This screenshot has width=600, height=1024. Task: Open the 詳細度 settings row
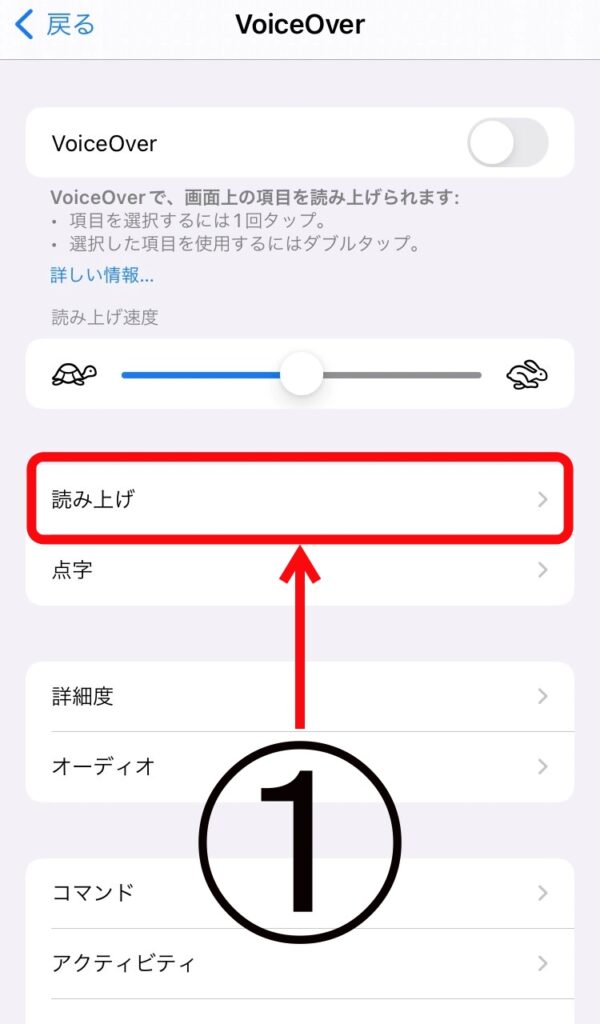click(x=298, y=696)
